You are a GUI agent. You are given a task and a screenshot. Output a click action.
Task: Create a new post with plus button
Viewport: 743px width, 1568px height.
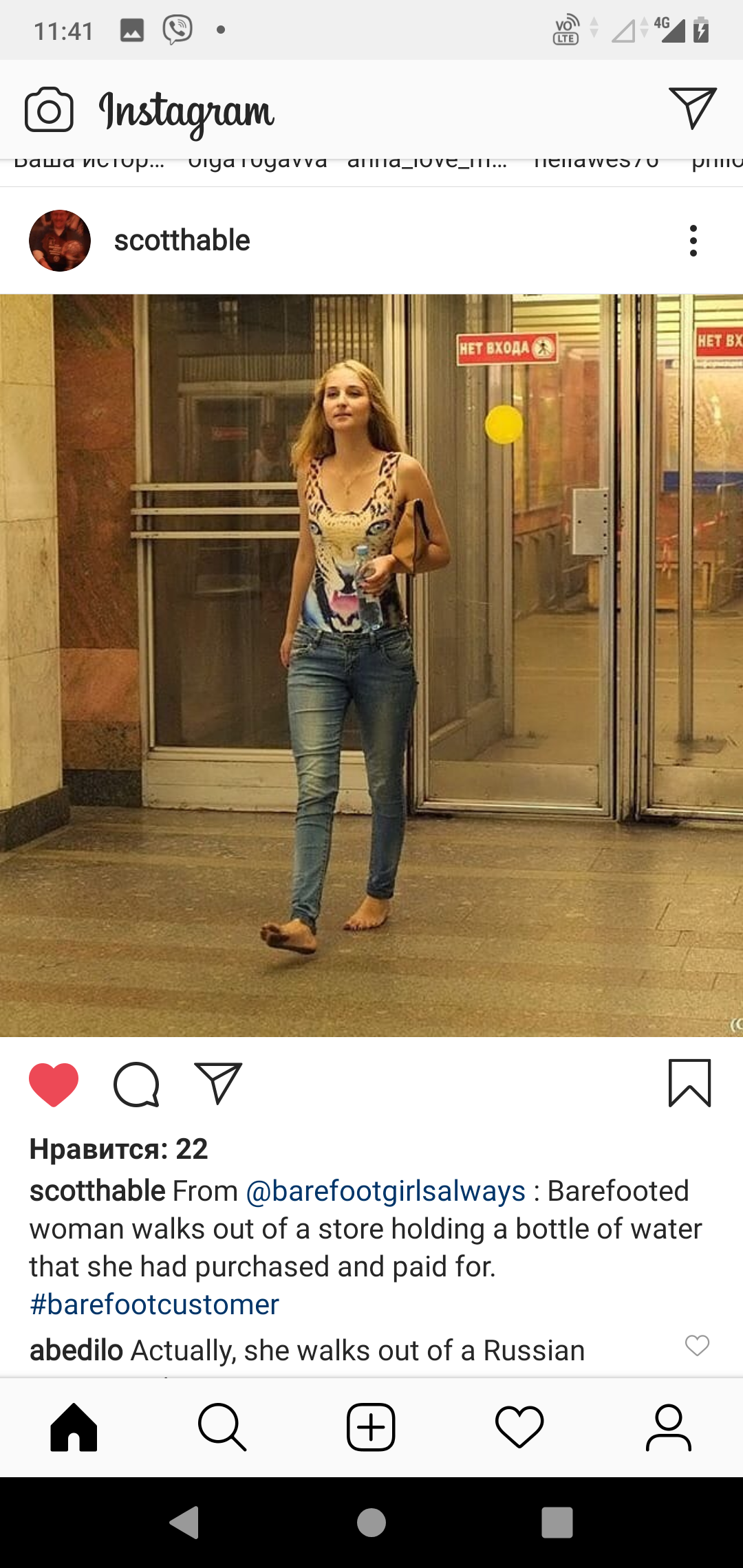(371, 1428)
